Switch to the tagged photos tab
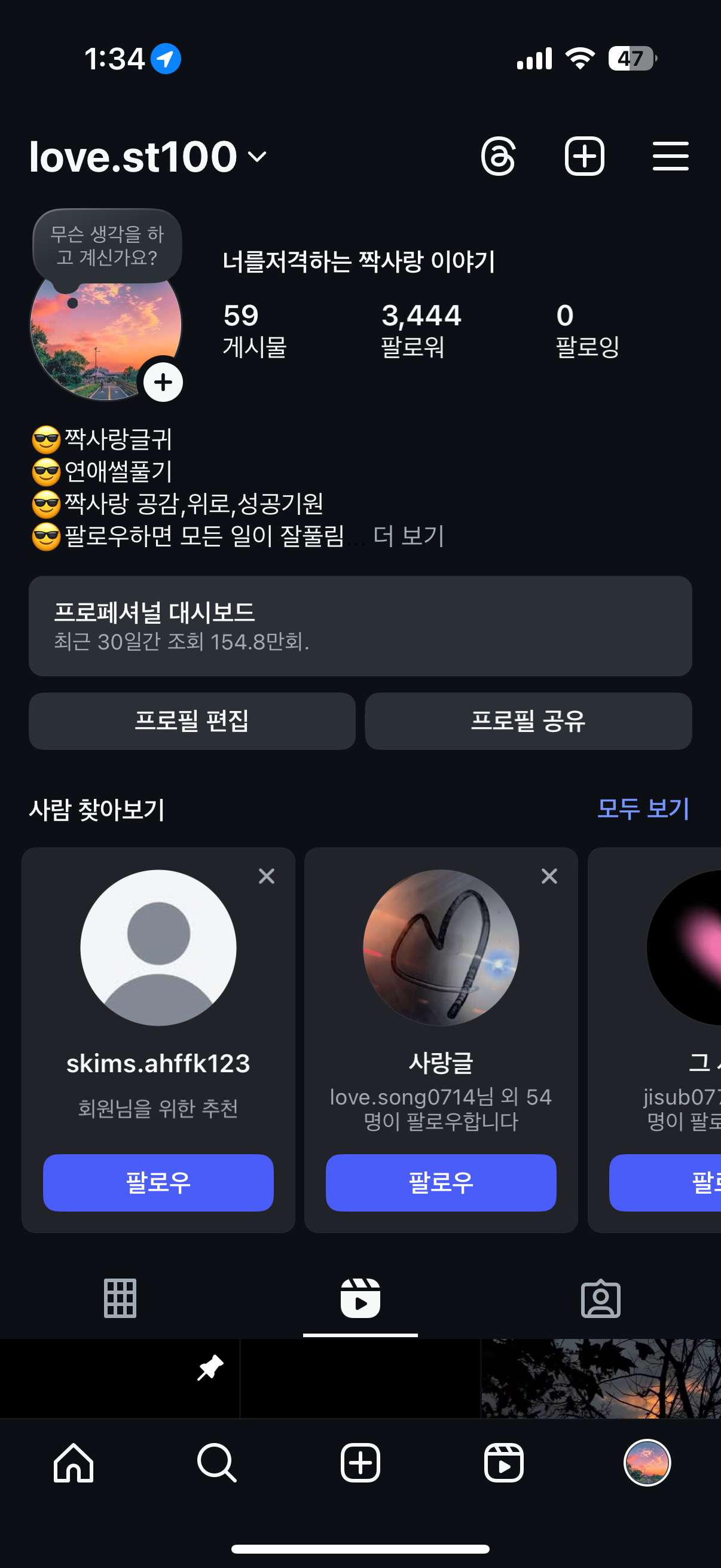Screen dimensions: 721x1568 [x=600, y=1298]
